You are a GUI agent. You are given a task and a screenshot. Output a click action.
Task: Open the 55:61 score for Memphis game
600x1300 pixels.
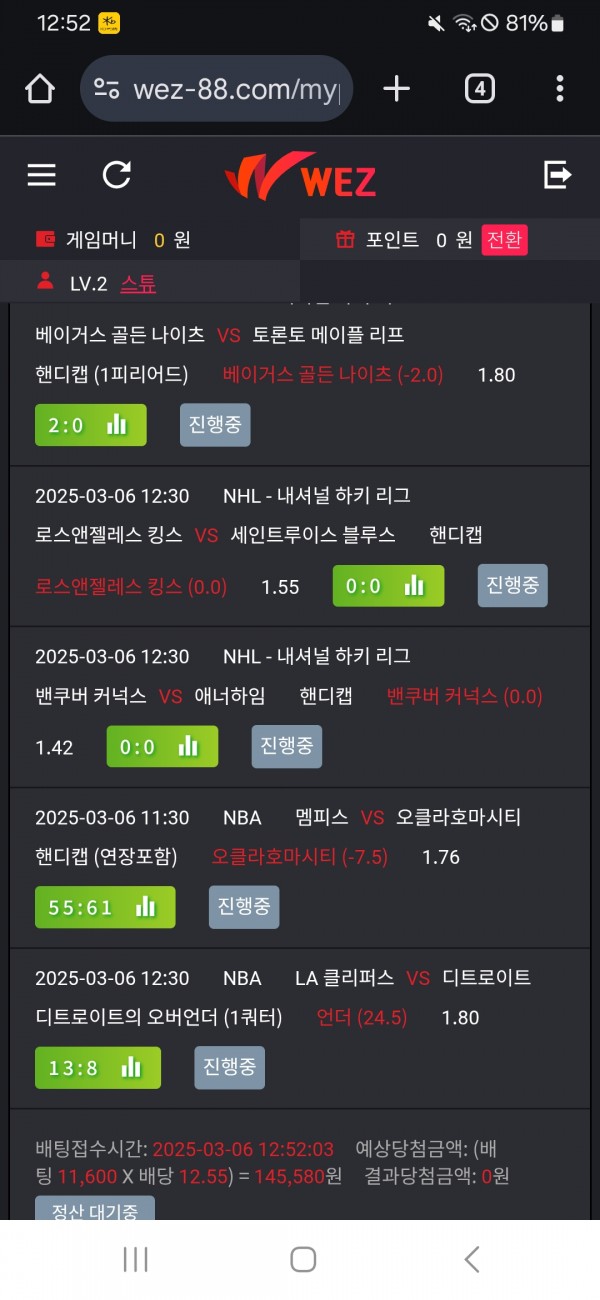point(104,907)
